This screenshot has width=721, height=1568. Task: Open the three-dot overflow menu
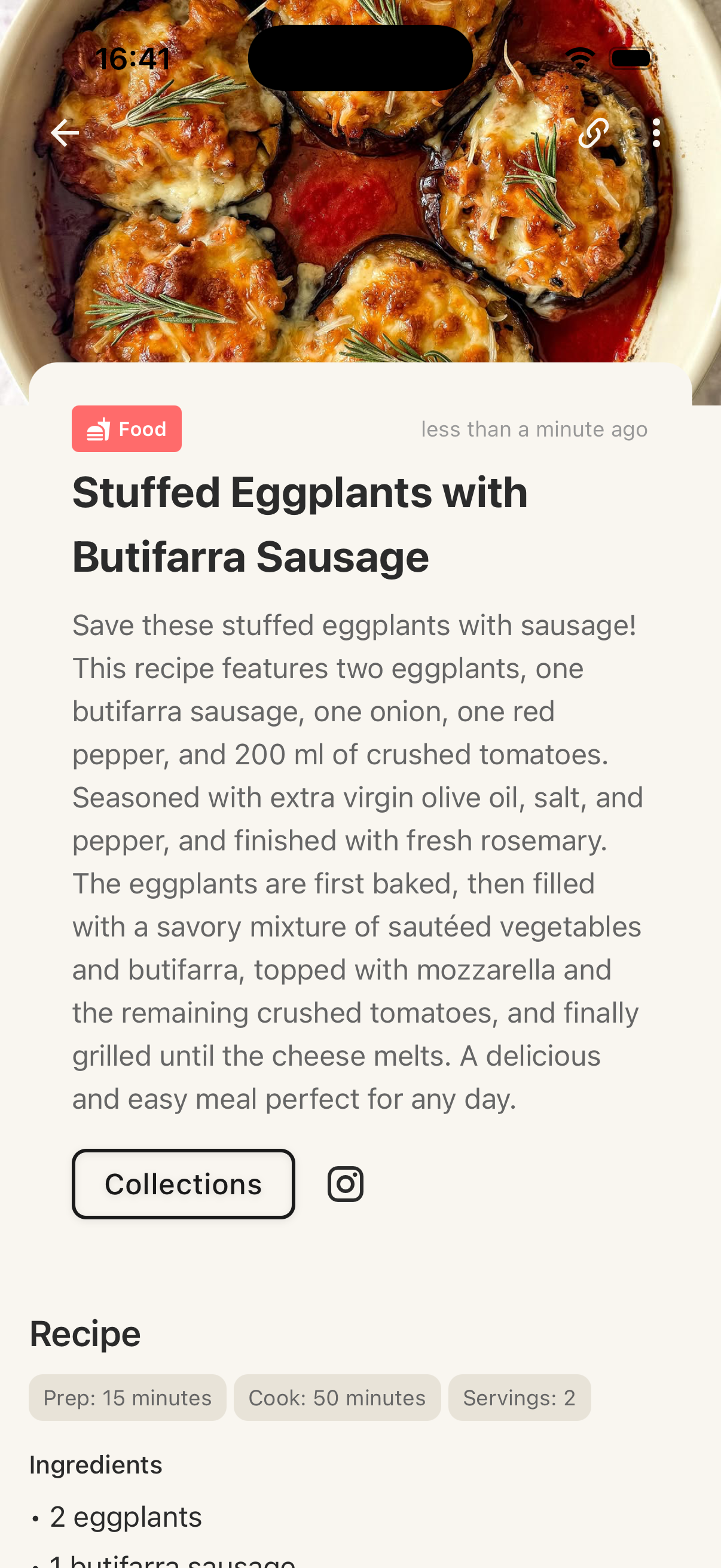(x=656, y=133)
